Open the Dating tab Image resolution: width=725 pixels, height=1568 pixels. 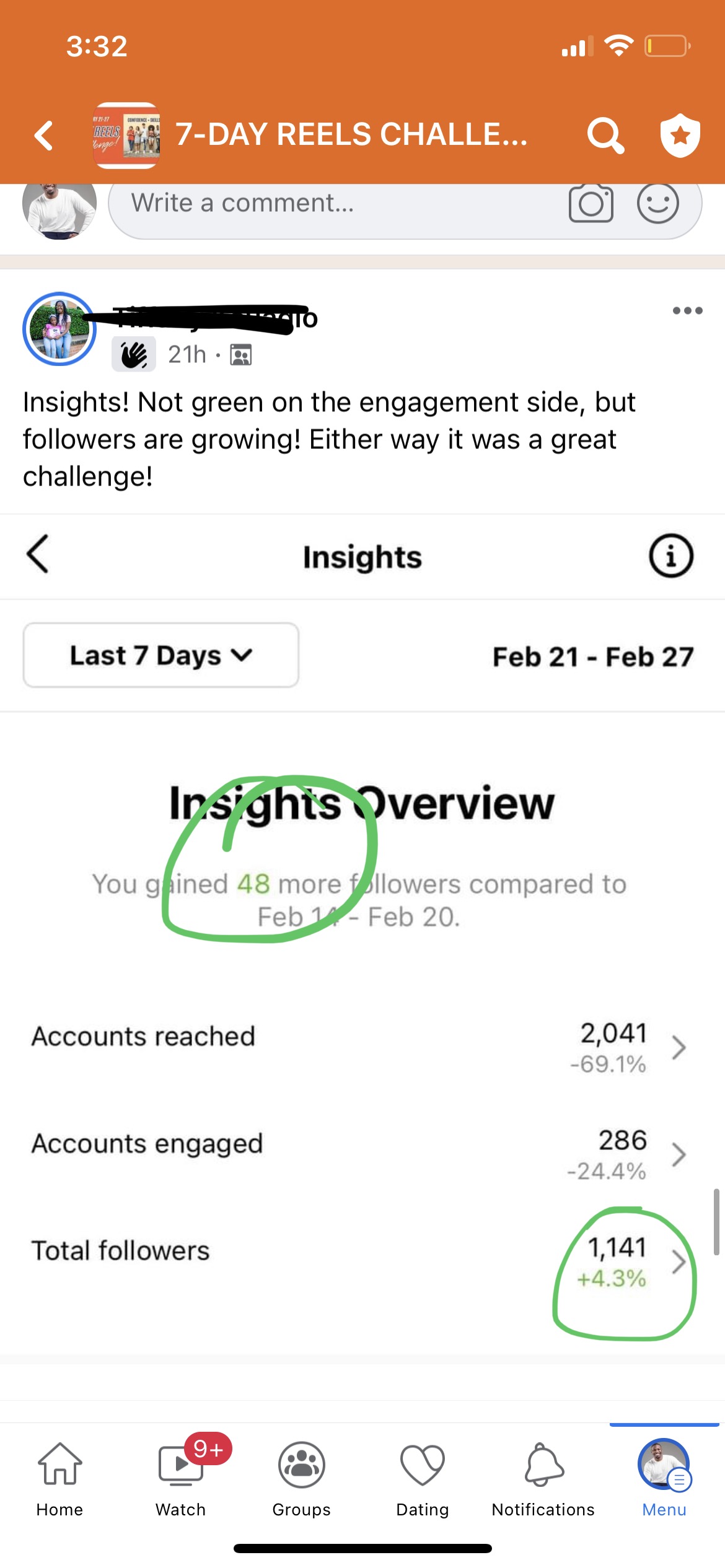point(422,1478)
